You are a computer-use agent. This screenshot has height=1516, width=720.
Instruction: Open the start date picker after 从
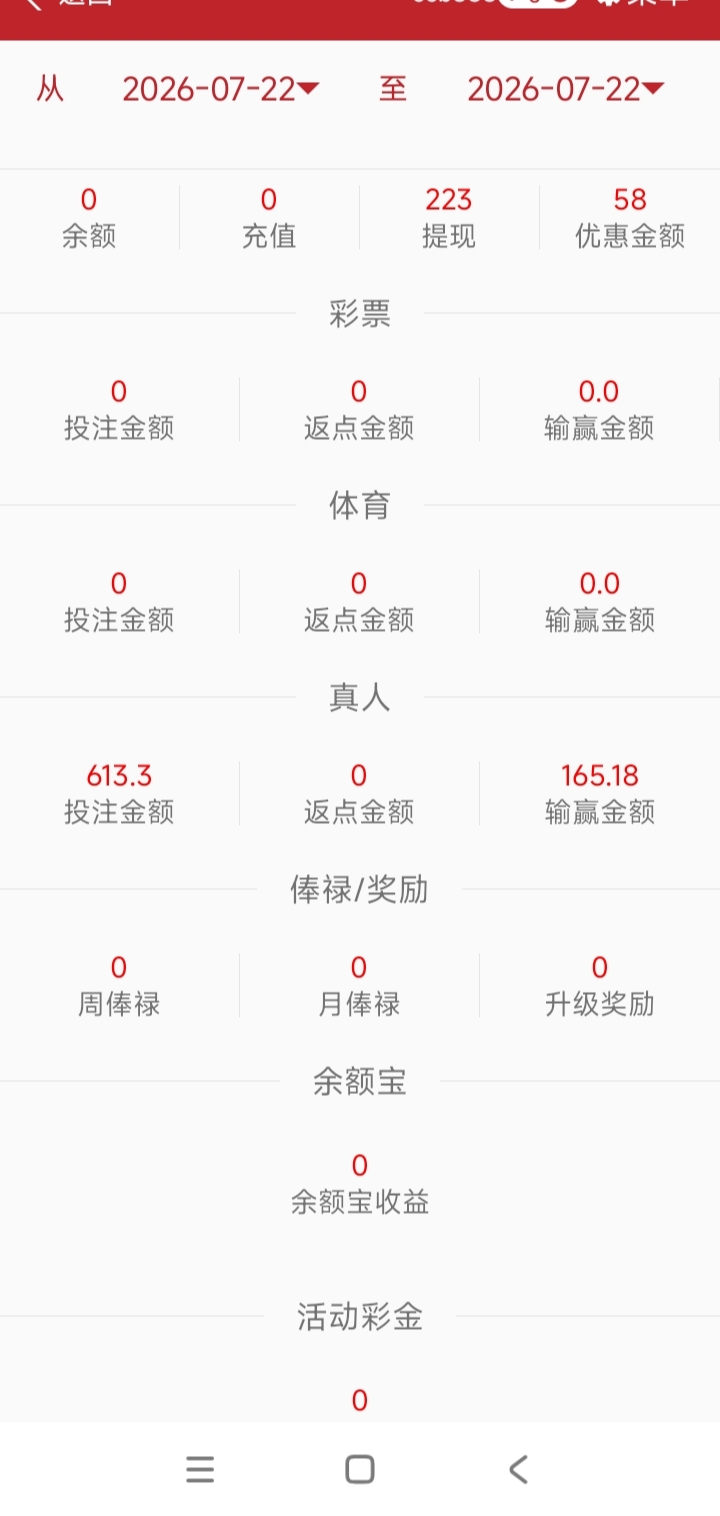coord(220,90)
